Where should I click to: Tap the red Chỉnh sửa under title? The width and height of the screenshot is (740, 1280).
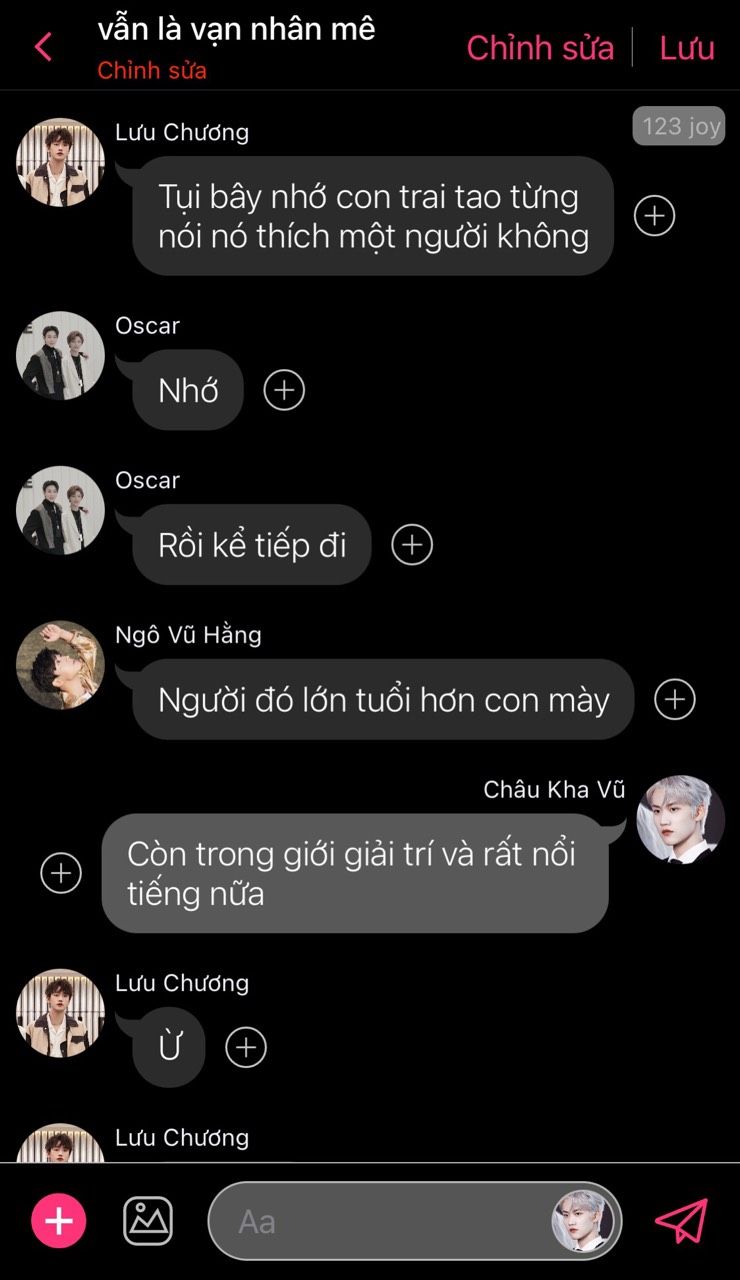tap(152, 72)
